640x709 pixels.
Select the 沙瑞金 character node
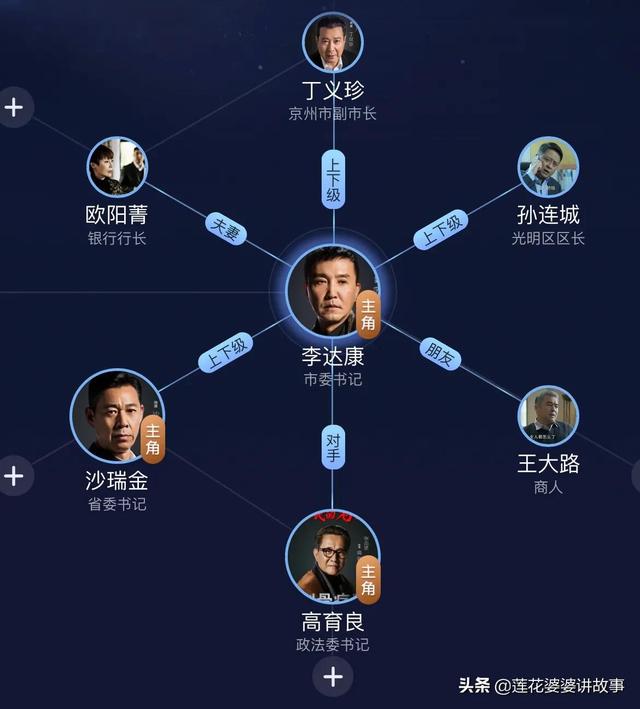tap(117, 416)
